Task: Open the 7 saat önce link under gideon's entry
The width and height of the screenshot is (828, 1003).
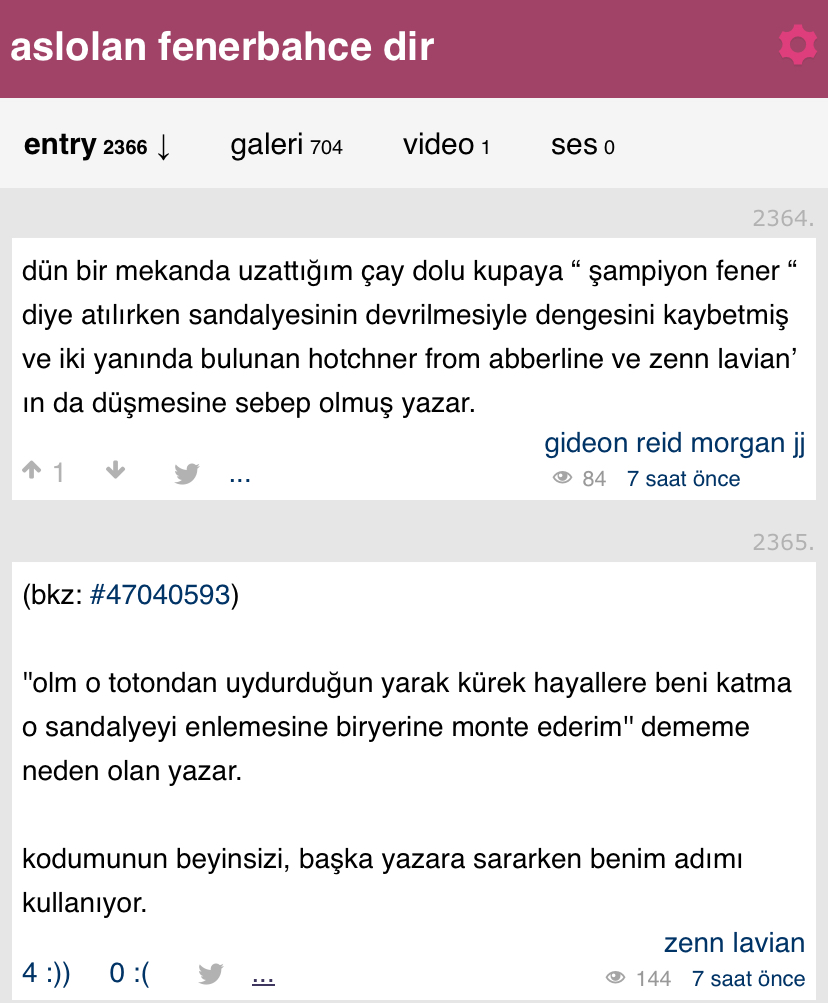Action: 683,479
